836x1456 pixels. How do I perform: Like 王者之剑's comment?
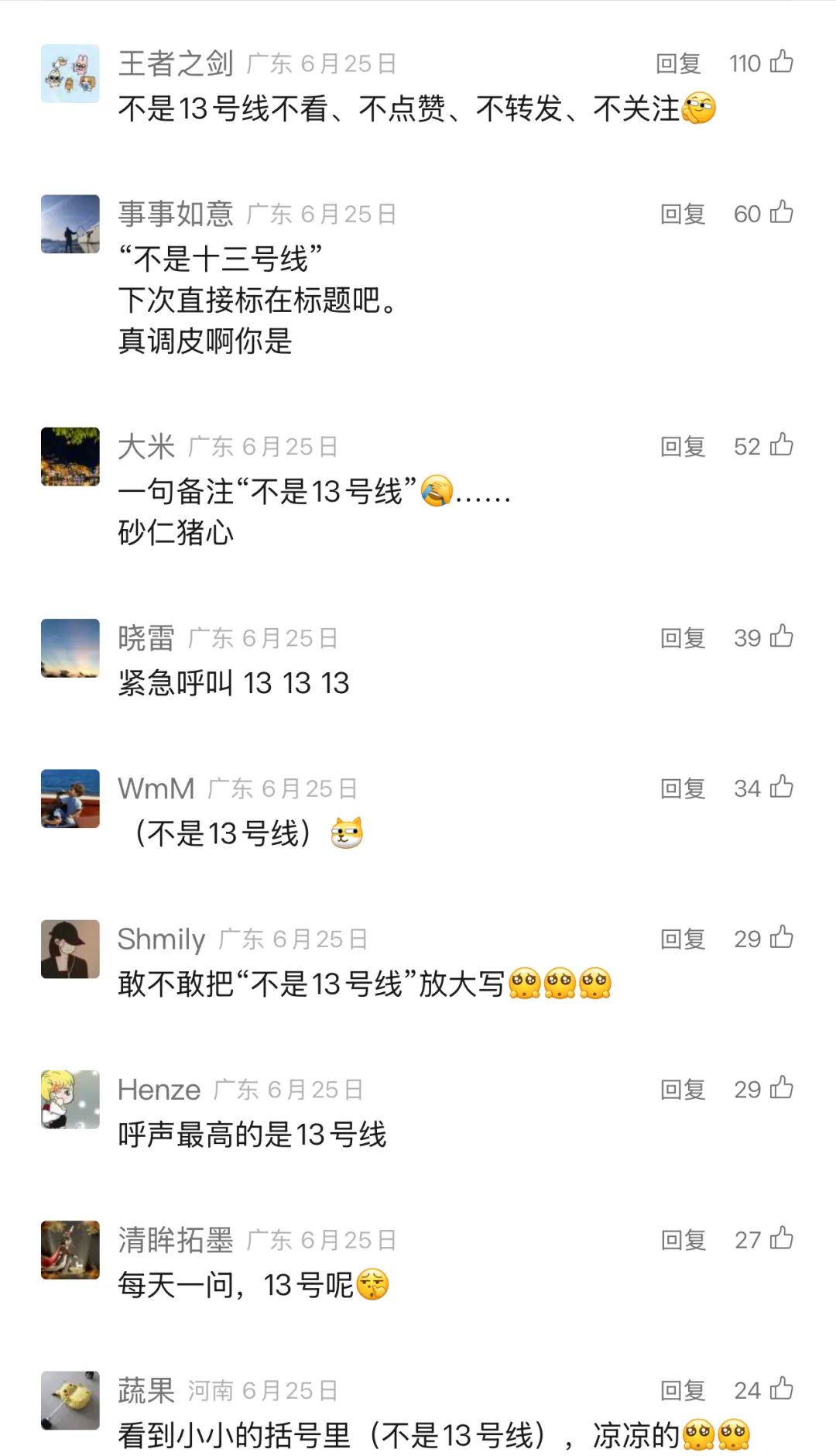click(781, 62)
